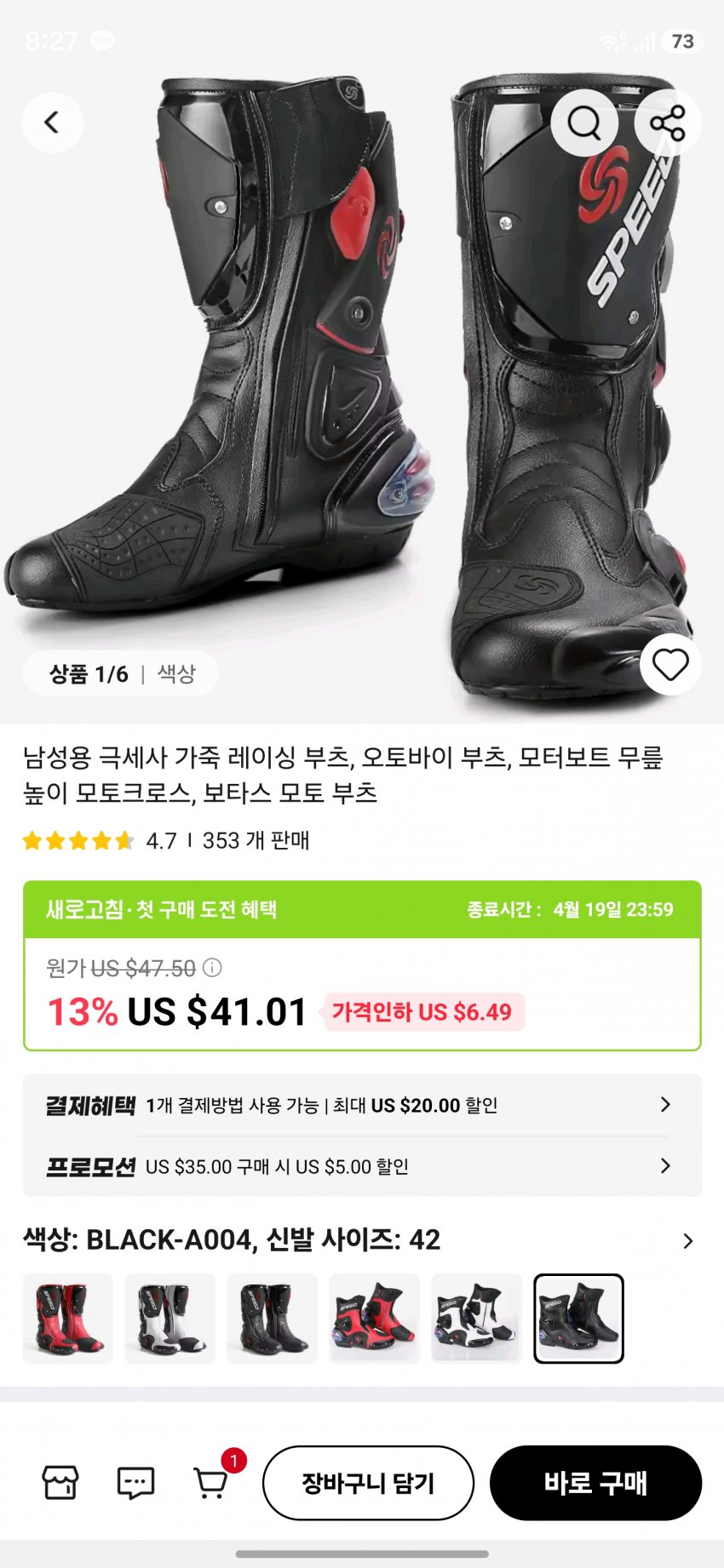Go back from the product page

coord(52,123)
